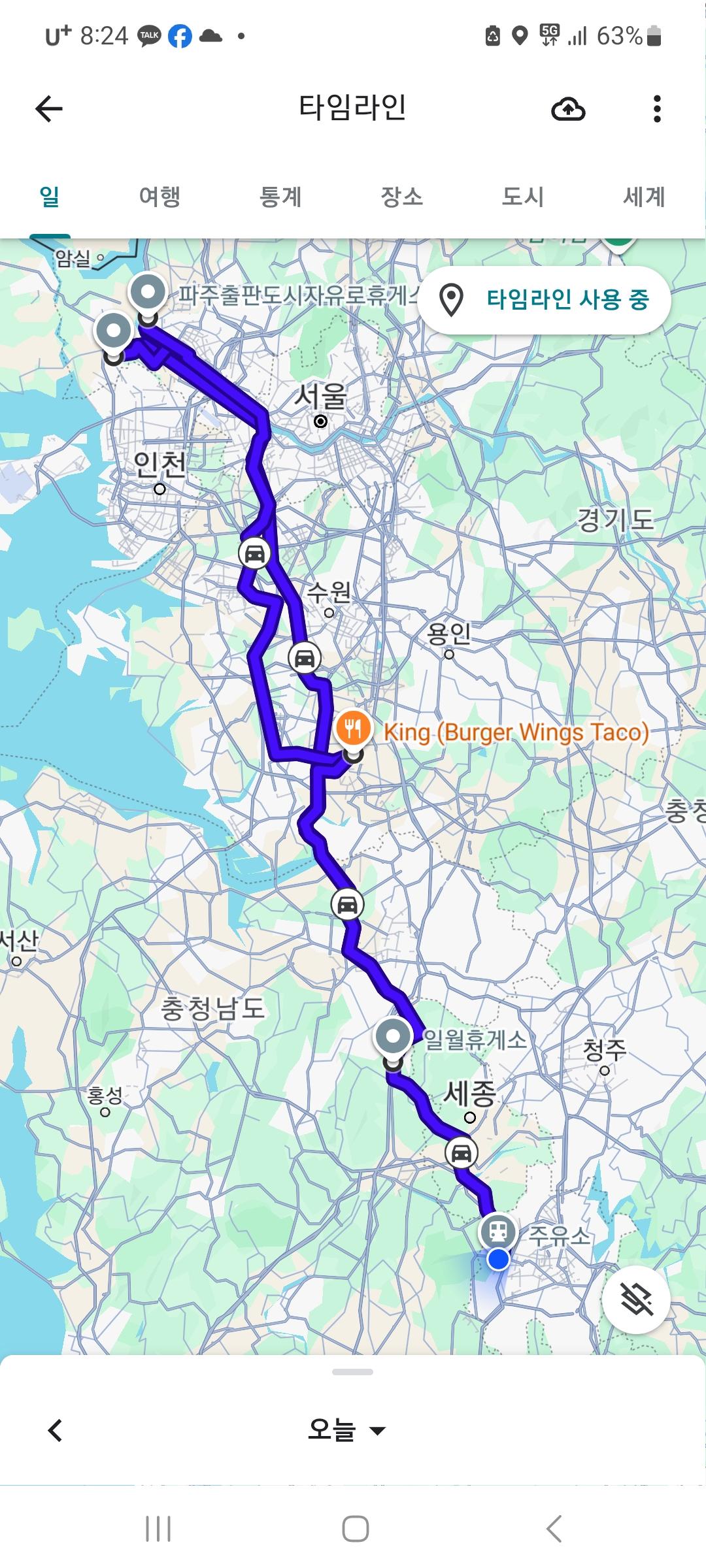Viewport: 706px width, 1568px height.
Task: Open the three-dot overflow menu
Action: point(657,109)
